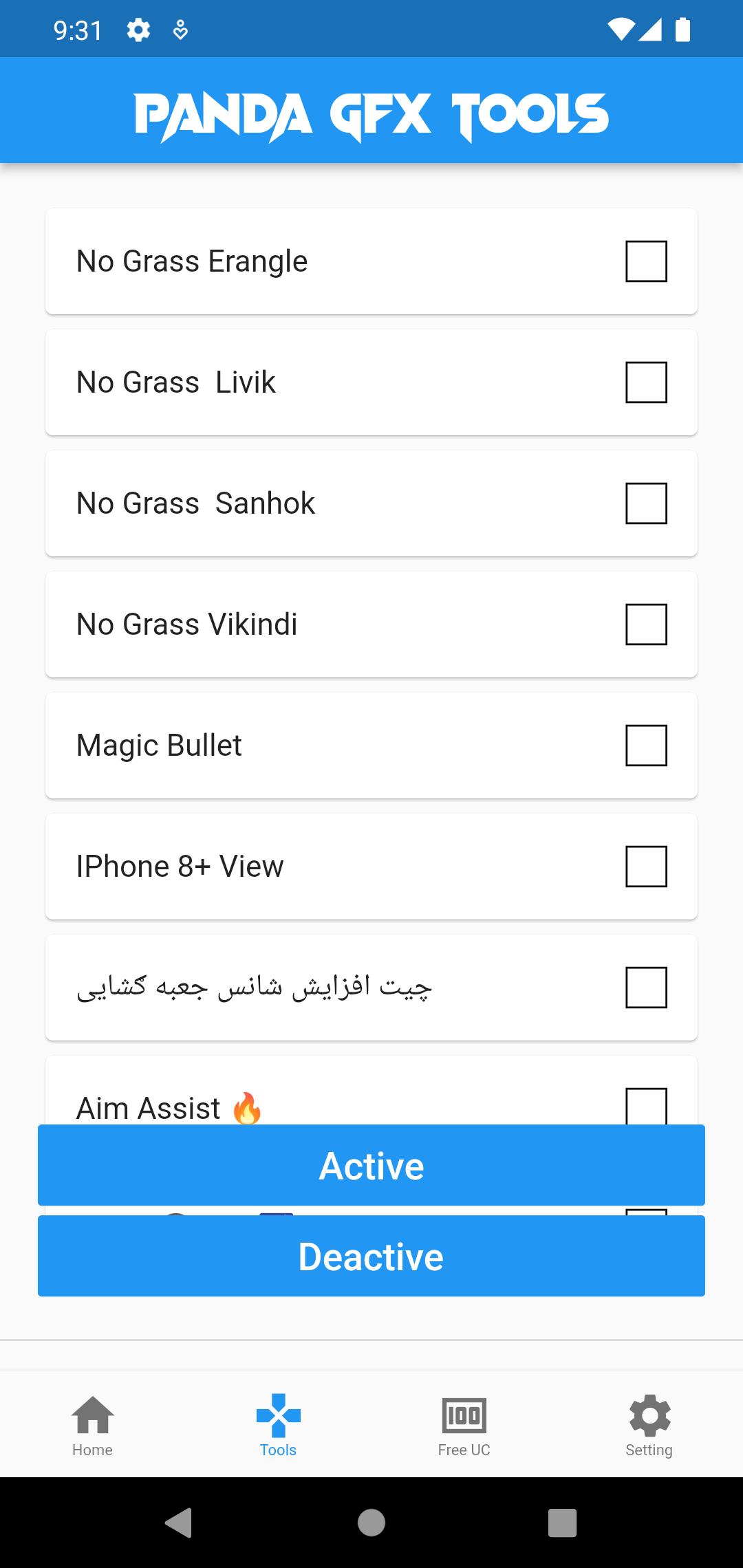Open the Free UC tab
The height and width of the screenshot is (1568, 743).
pos(464,1426)
